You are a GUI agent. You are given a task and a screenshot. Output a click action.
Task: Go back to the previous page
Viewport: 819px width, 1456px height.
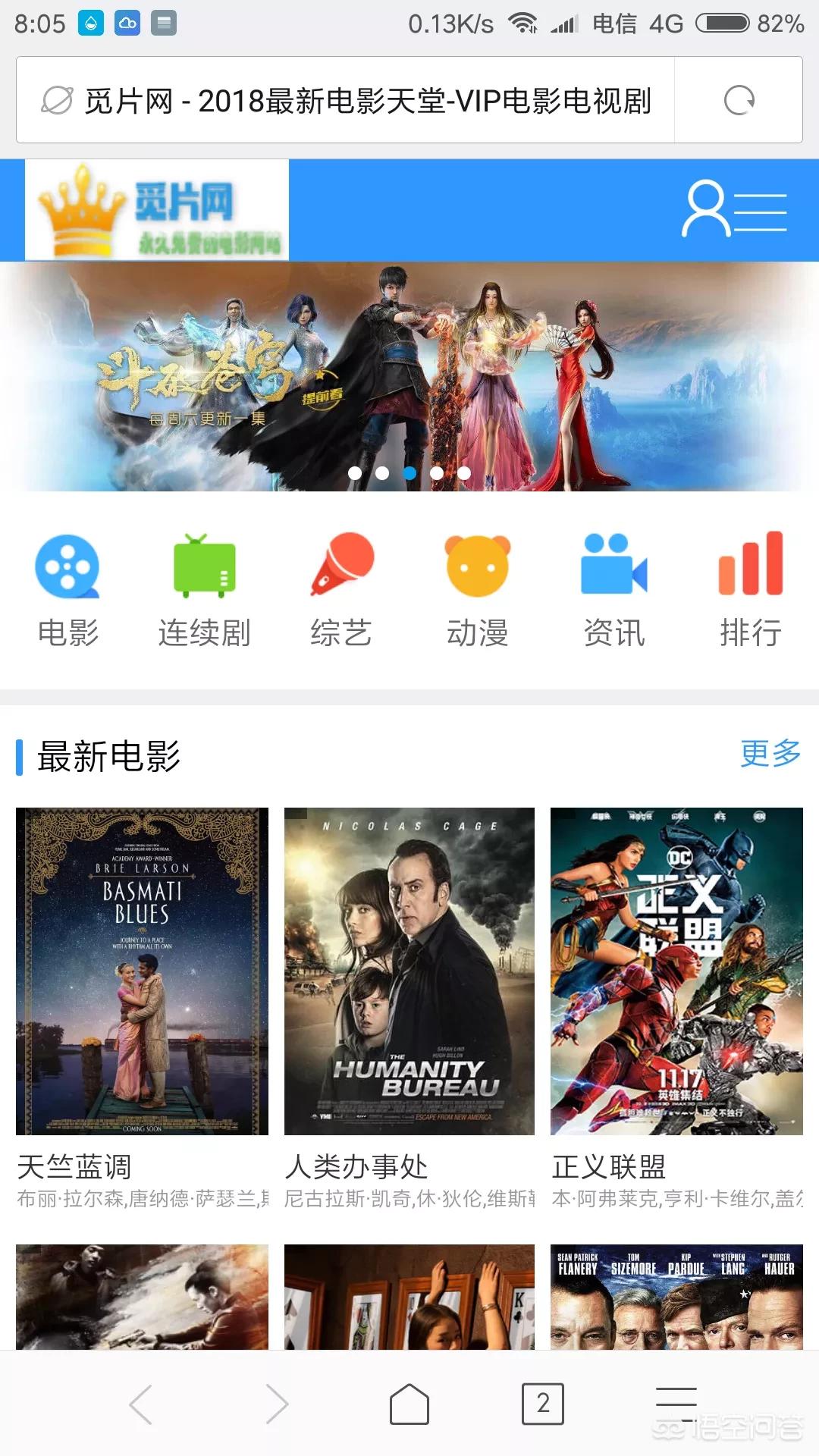tap(141, 1404)
